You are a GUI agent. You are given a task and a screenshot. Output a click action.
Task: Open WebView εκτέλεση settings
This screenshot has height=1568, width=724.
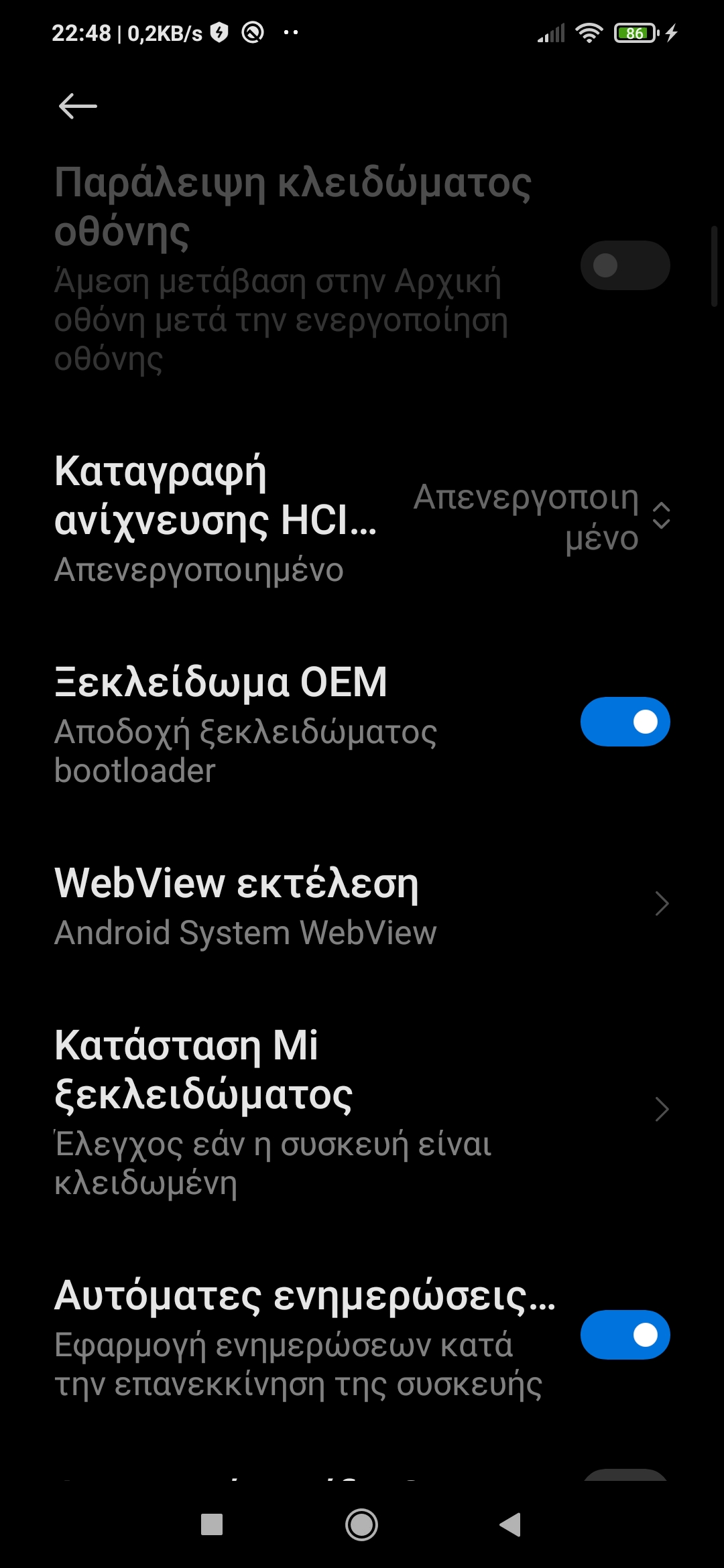point(362,904)
